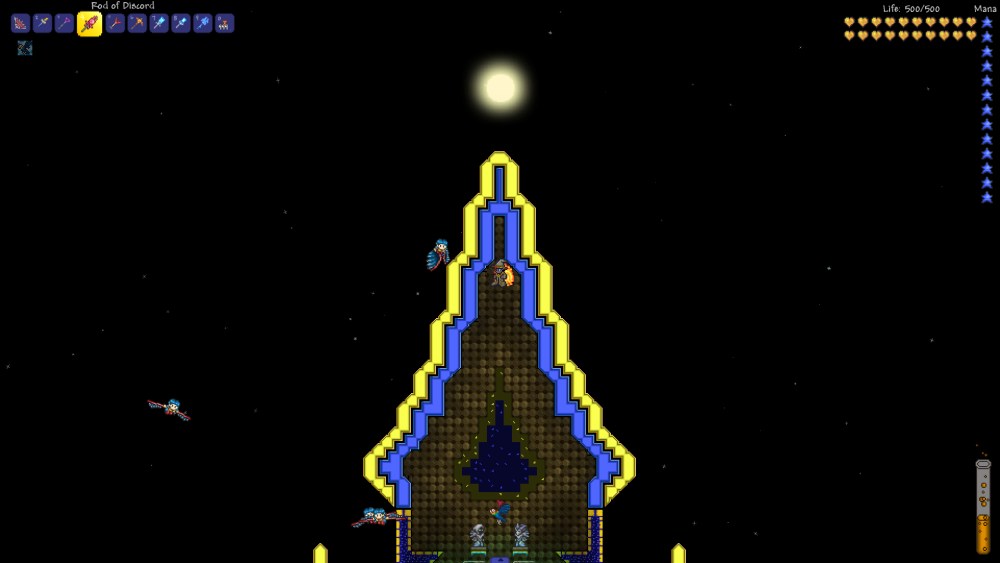The width and height of the screenshot is (1000, 563).
Task: Select the blue trident in hotbar slot 9
Action: [x=203, y=23]
